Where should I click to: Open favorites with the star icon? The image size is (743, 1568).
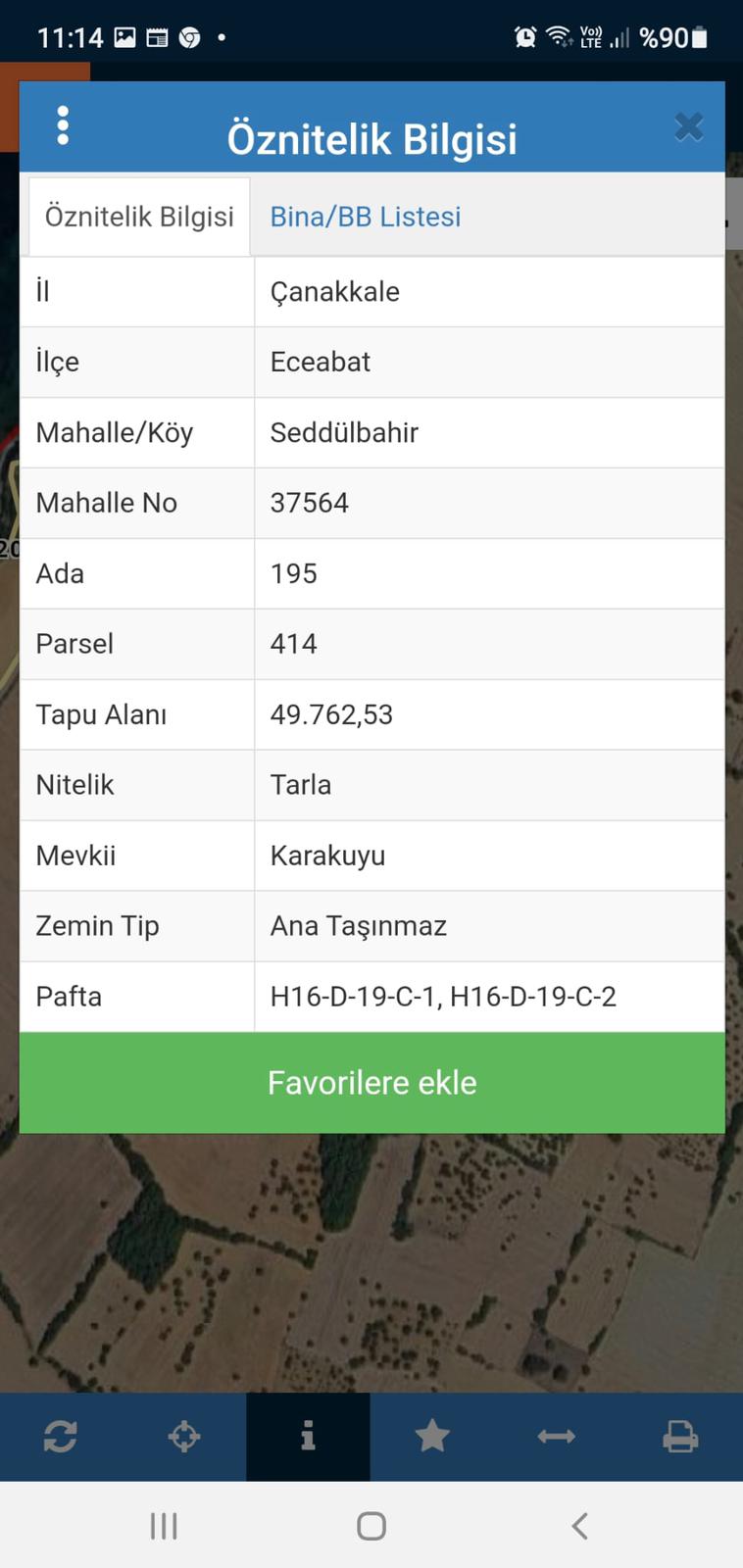click(x=432, y=1437)
